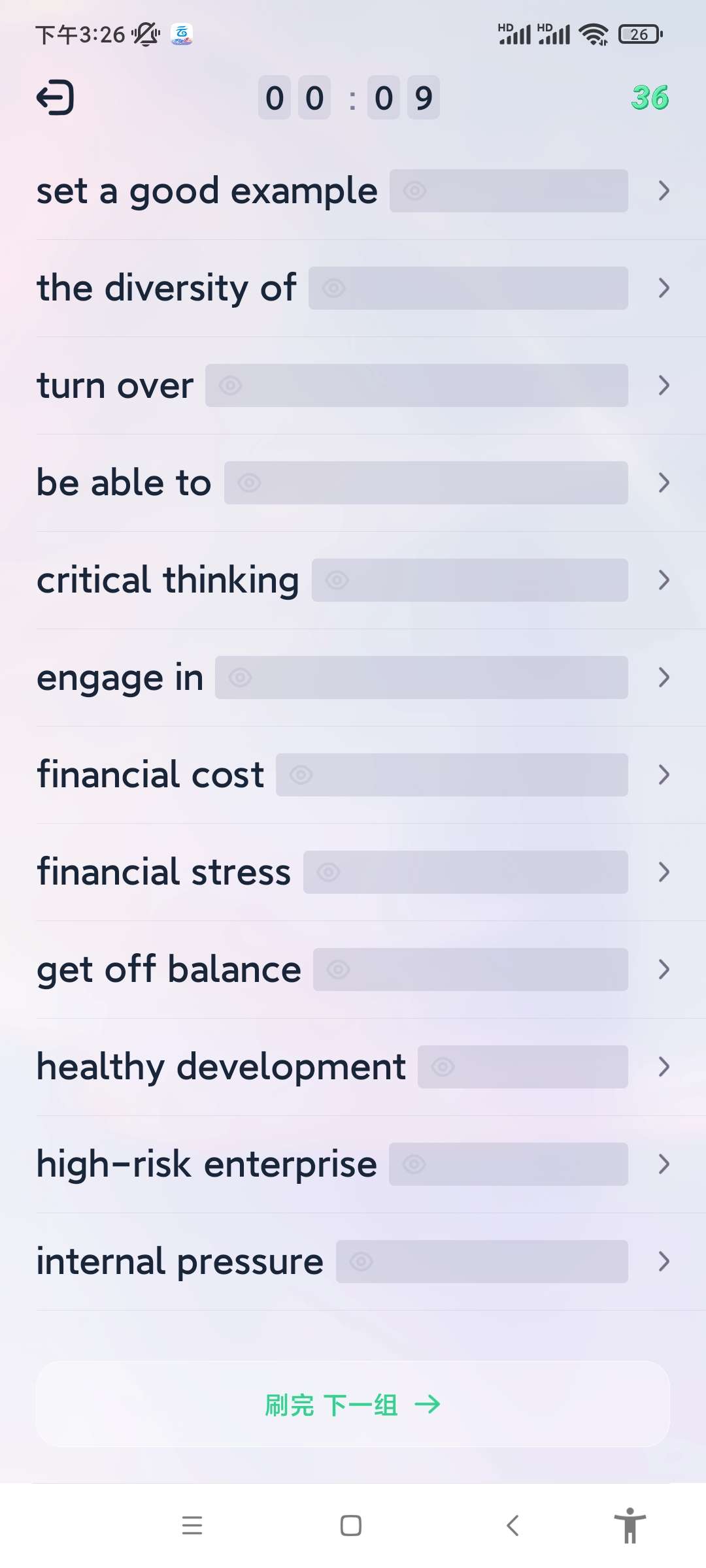Tap 刷完 下一组 to load next group
This screenshot has width=706, height=1568.
pos(353,1404)
